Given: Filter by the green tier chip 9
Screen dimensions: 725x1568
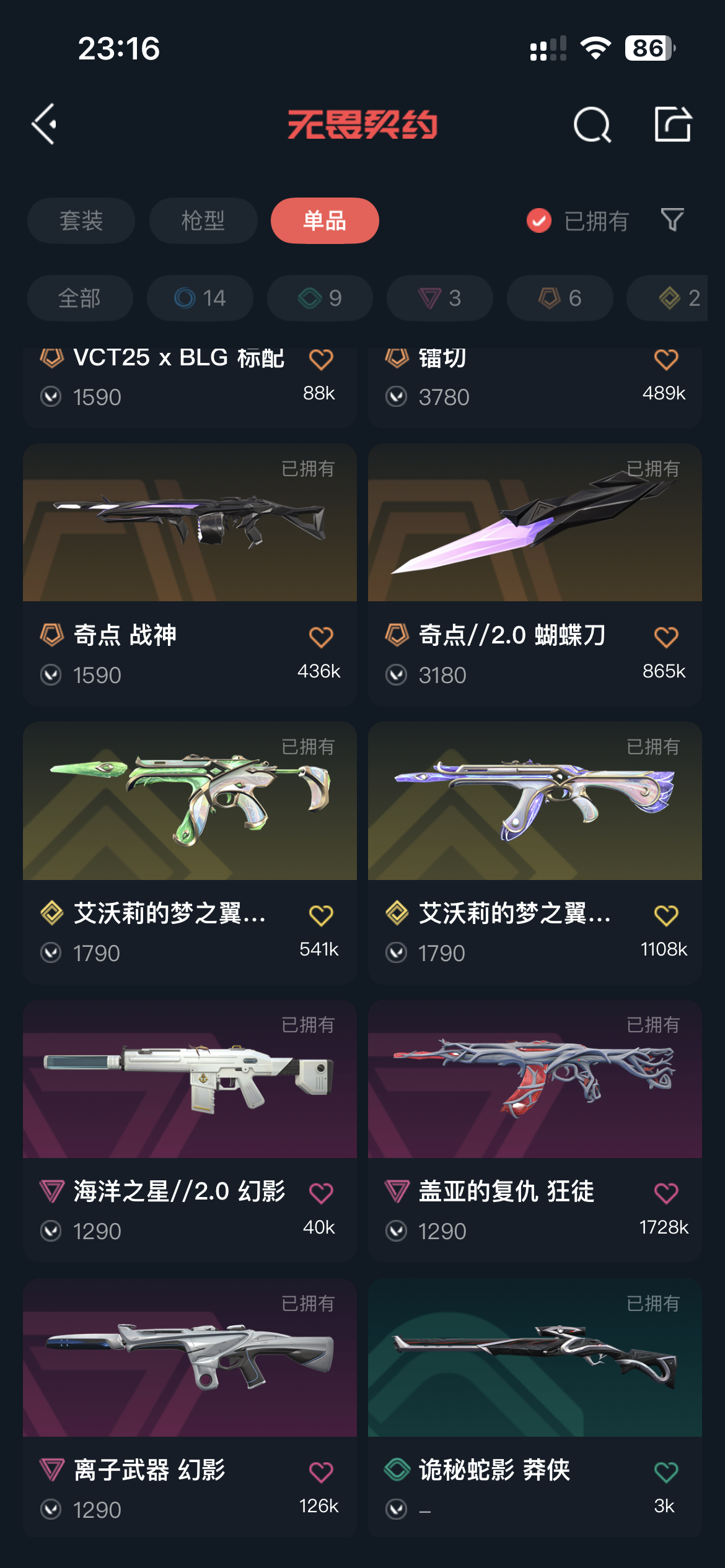Looking at the screenshot, I should coord(320,298).
